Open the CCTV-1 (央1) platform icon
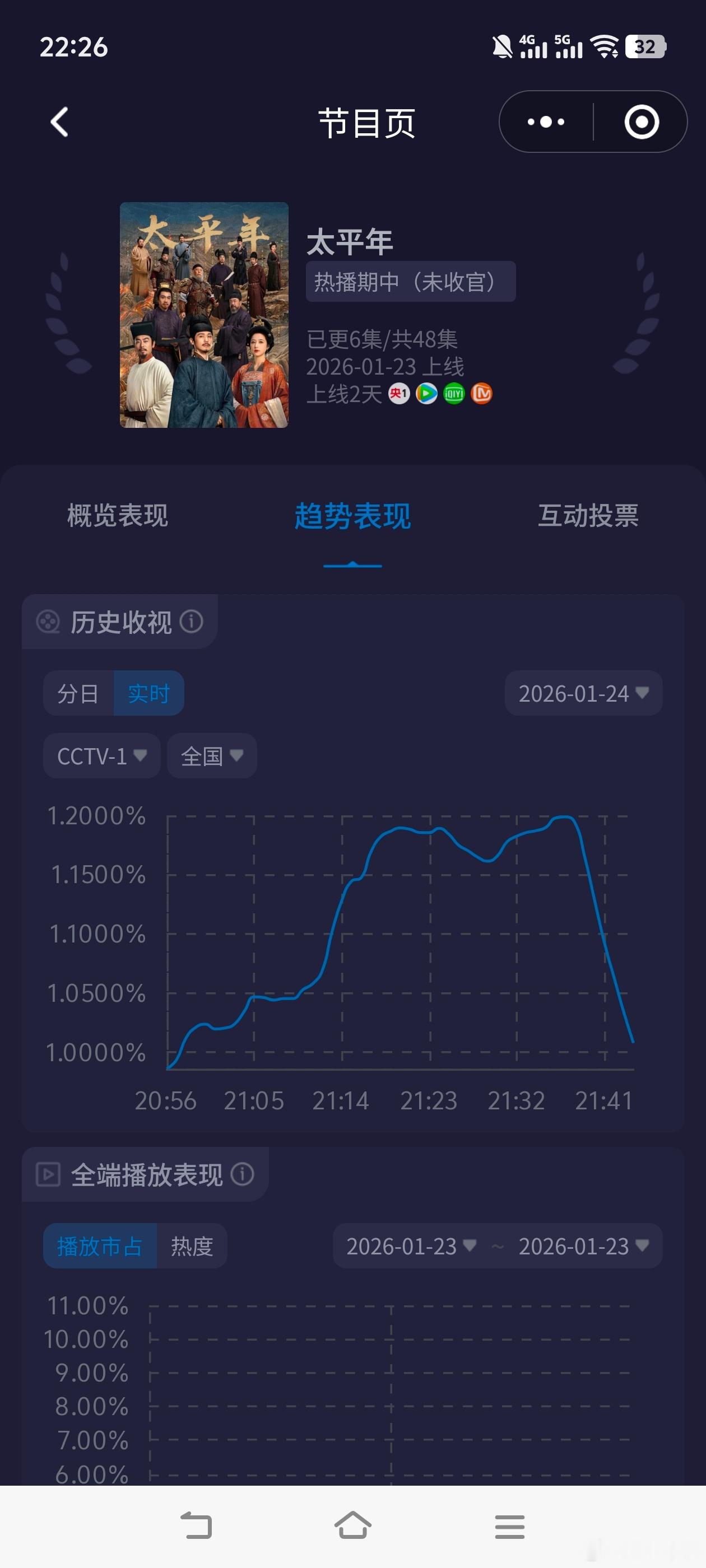706x1568 pixels. tap(400, 394)
